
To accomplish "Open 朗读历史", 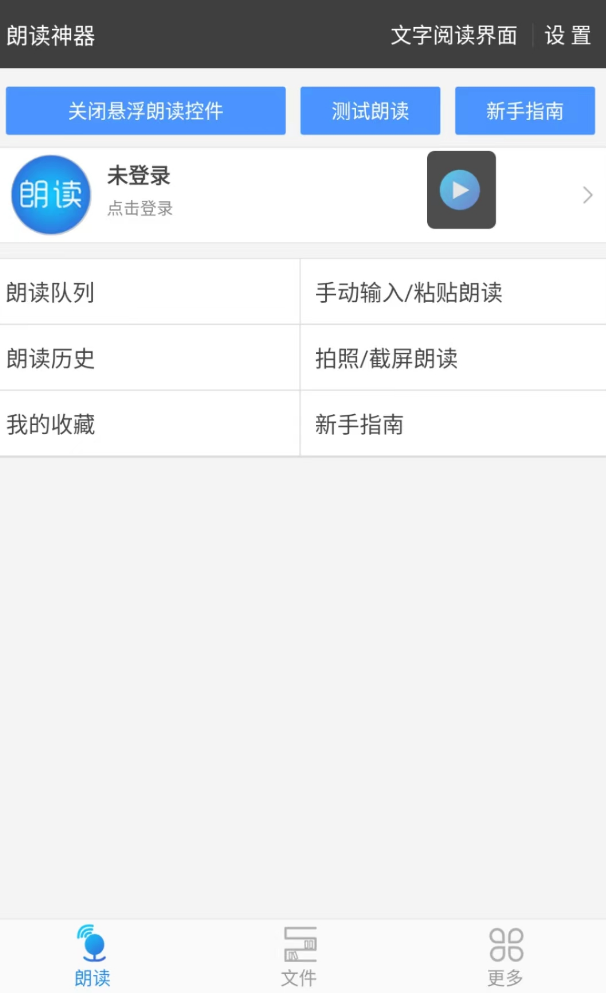I will (x=150, y=358).
